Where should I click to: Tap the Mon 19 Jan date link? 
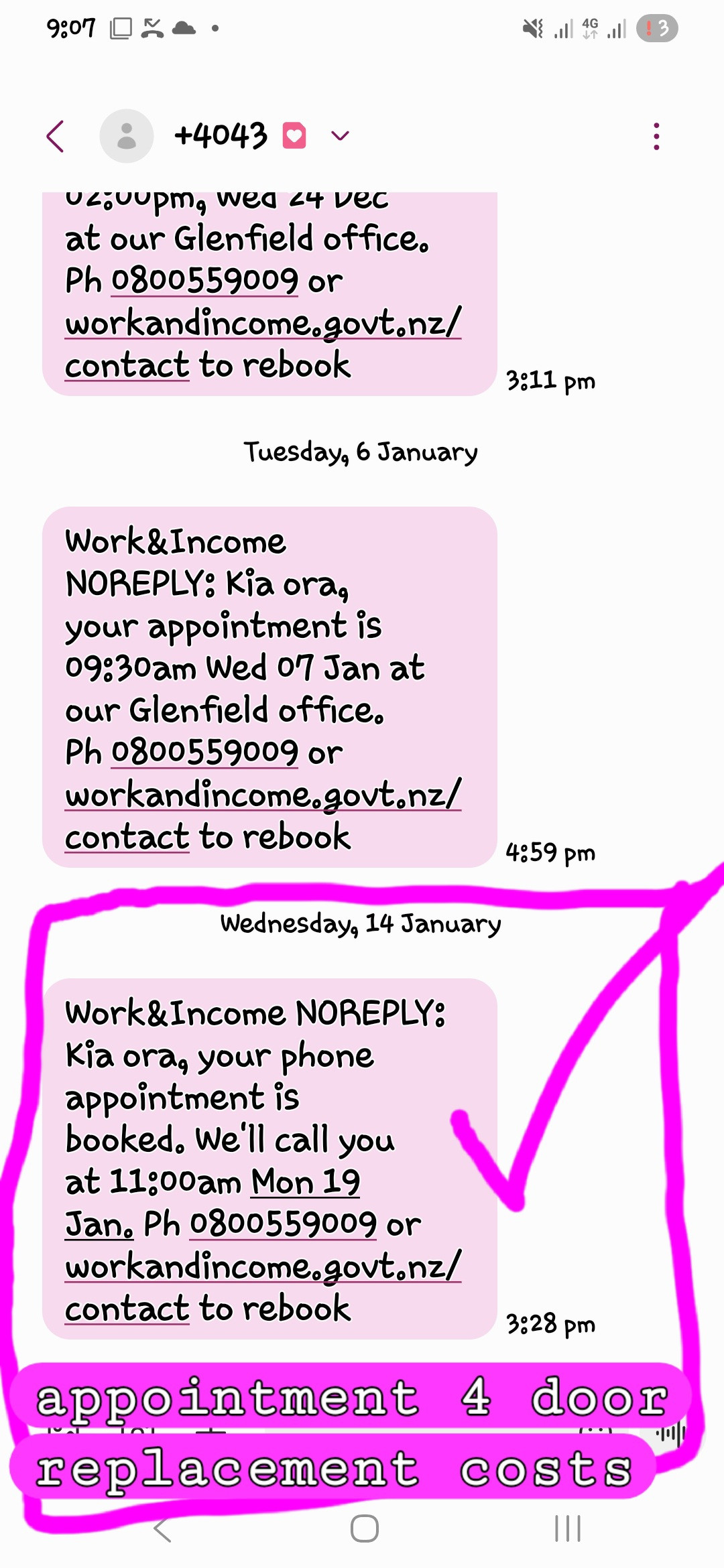pos(213,1203)
